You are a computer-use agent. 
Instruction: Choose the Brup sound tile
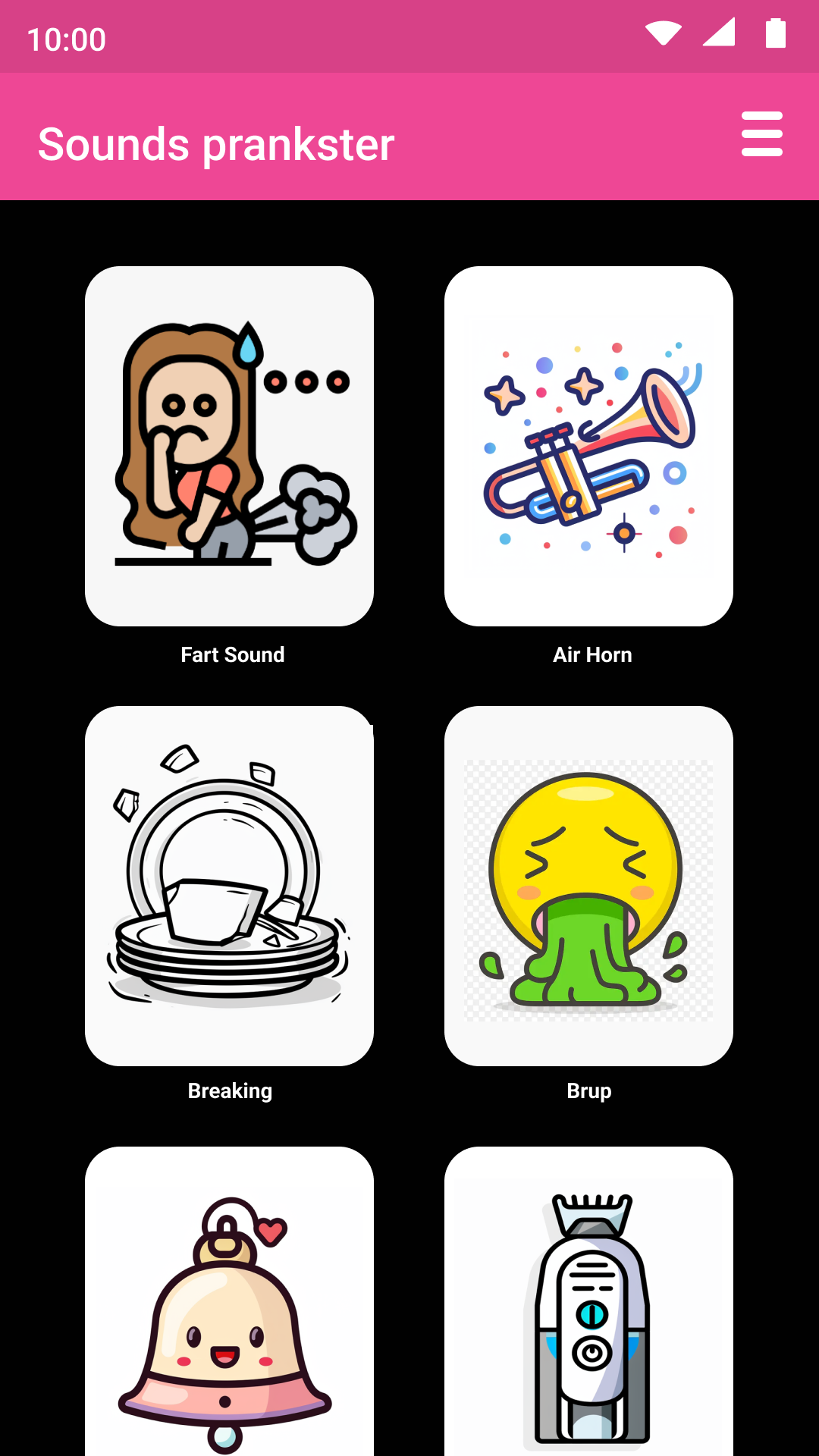588,886
